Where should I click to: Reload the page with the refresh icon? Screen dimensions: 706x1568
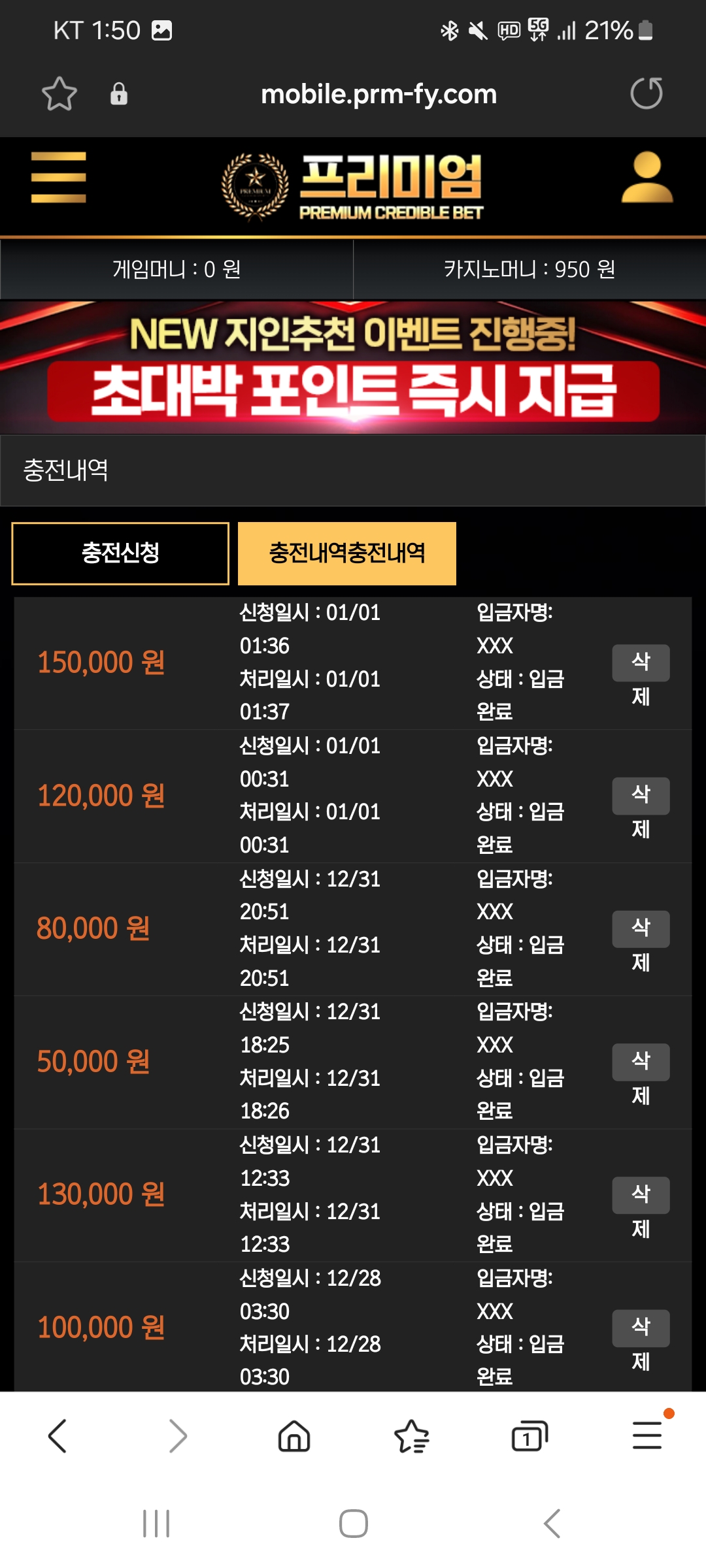(647, 93)
